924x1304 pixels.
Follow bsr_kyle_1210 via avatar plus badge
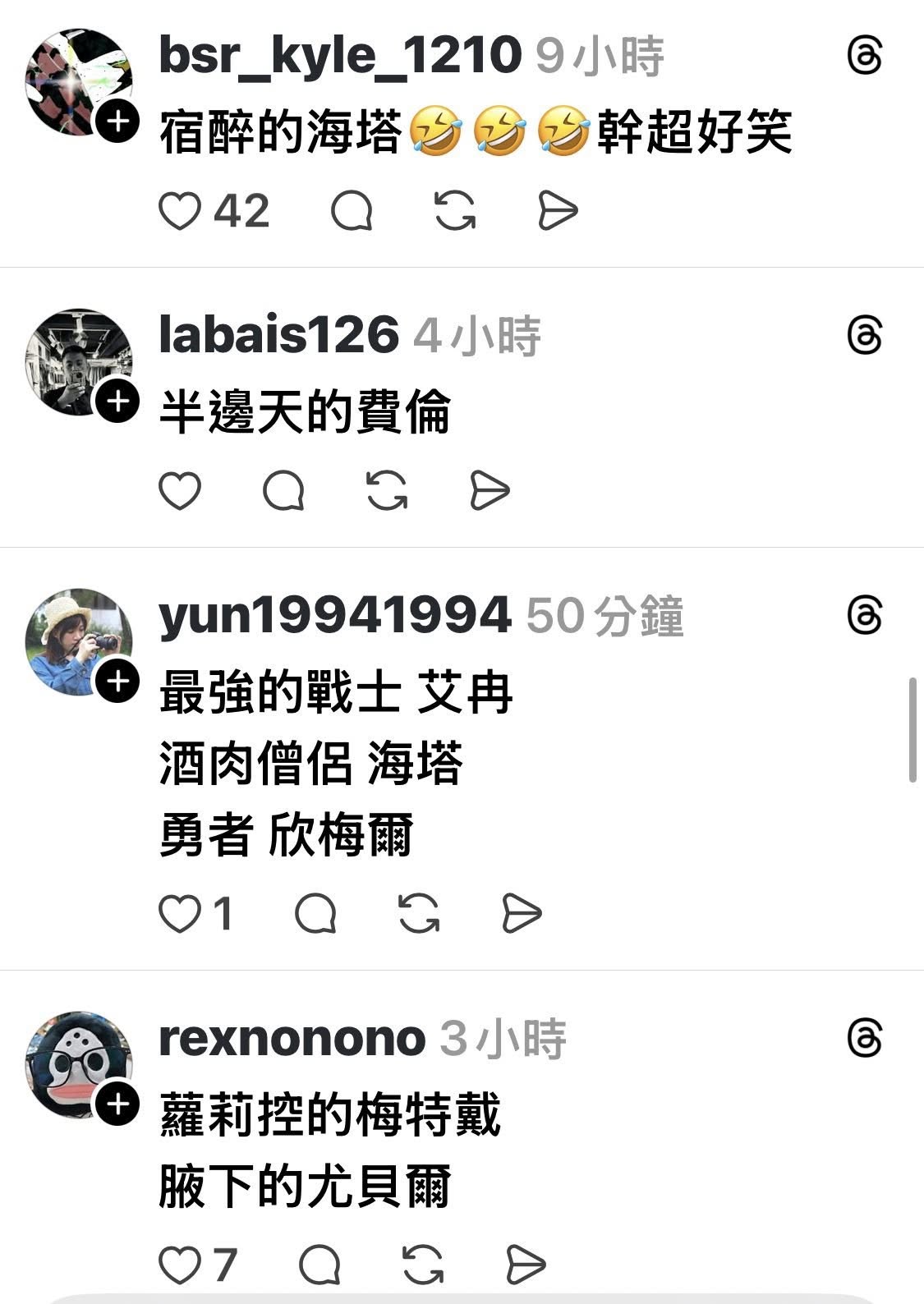(x=118, y=122)
